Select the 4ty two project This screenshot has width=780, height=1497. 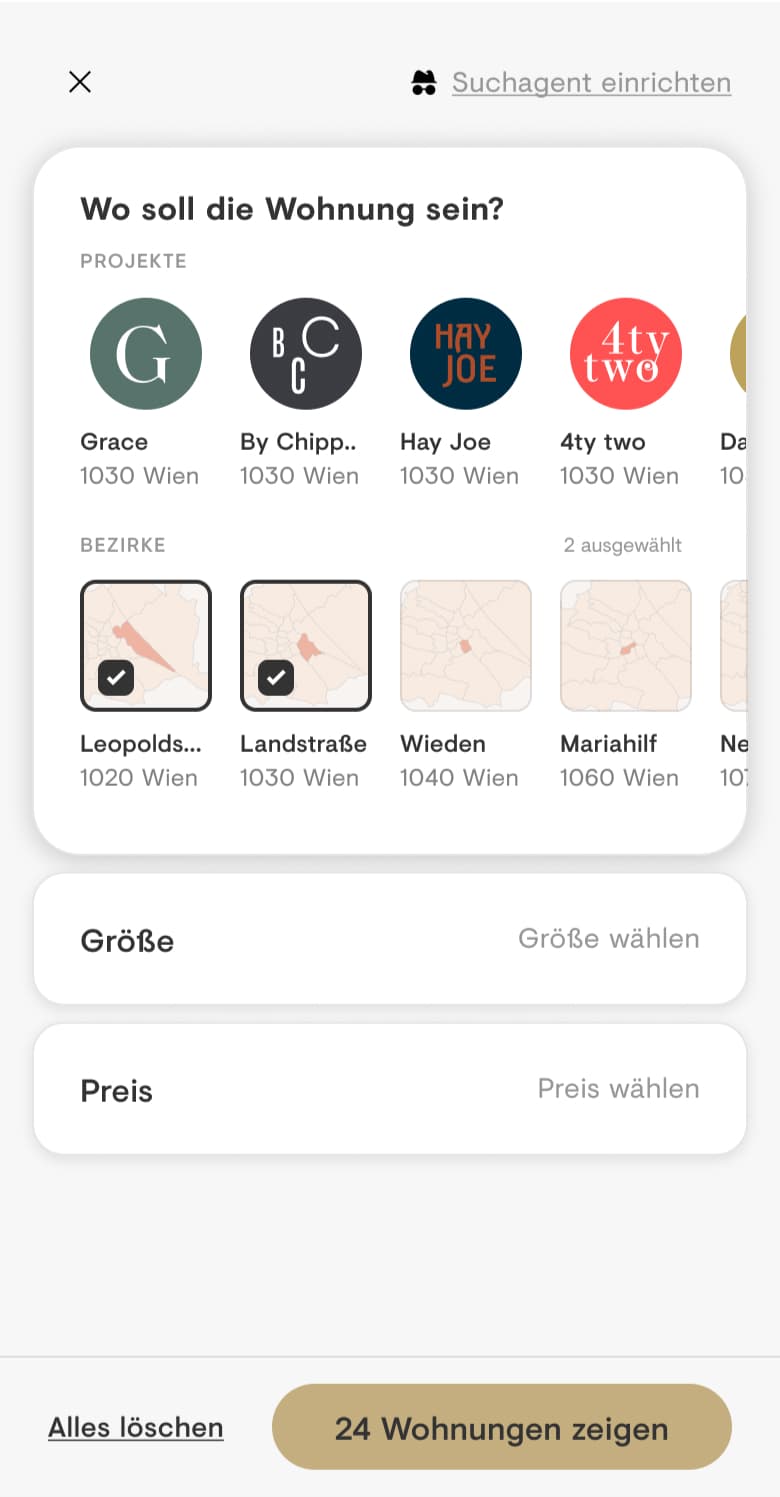pos(626,354)
